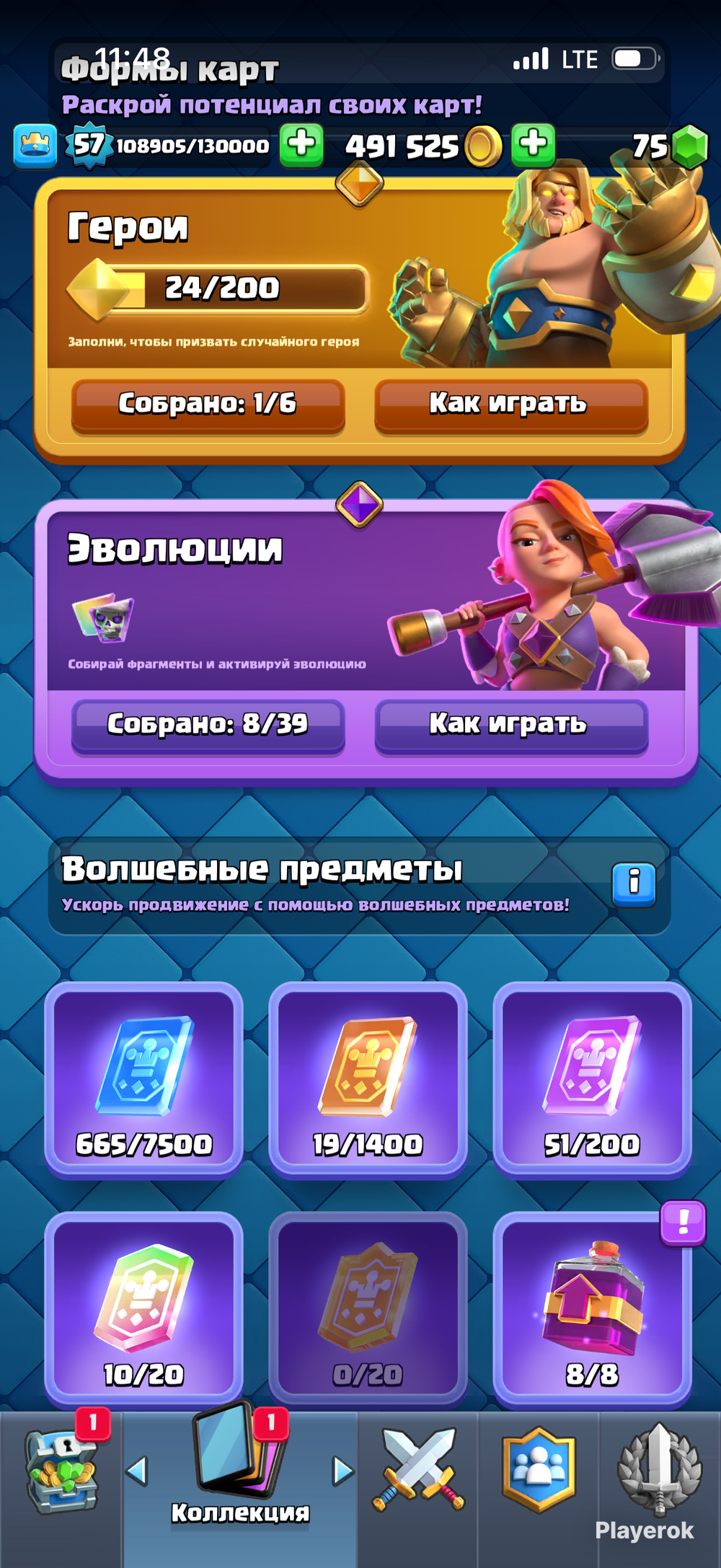Tap Как играть in the Герои card
721x1568 pixels.
tap(510, 405)
